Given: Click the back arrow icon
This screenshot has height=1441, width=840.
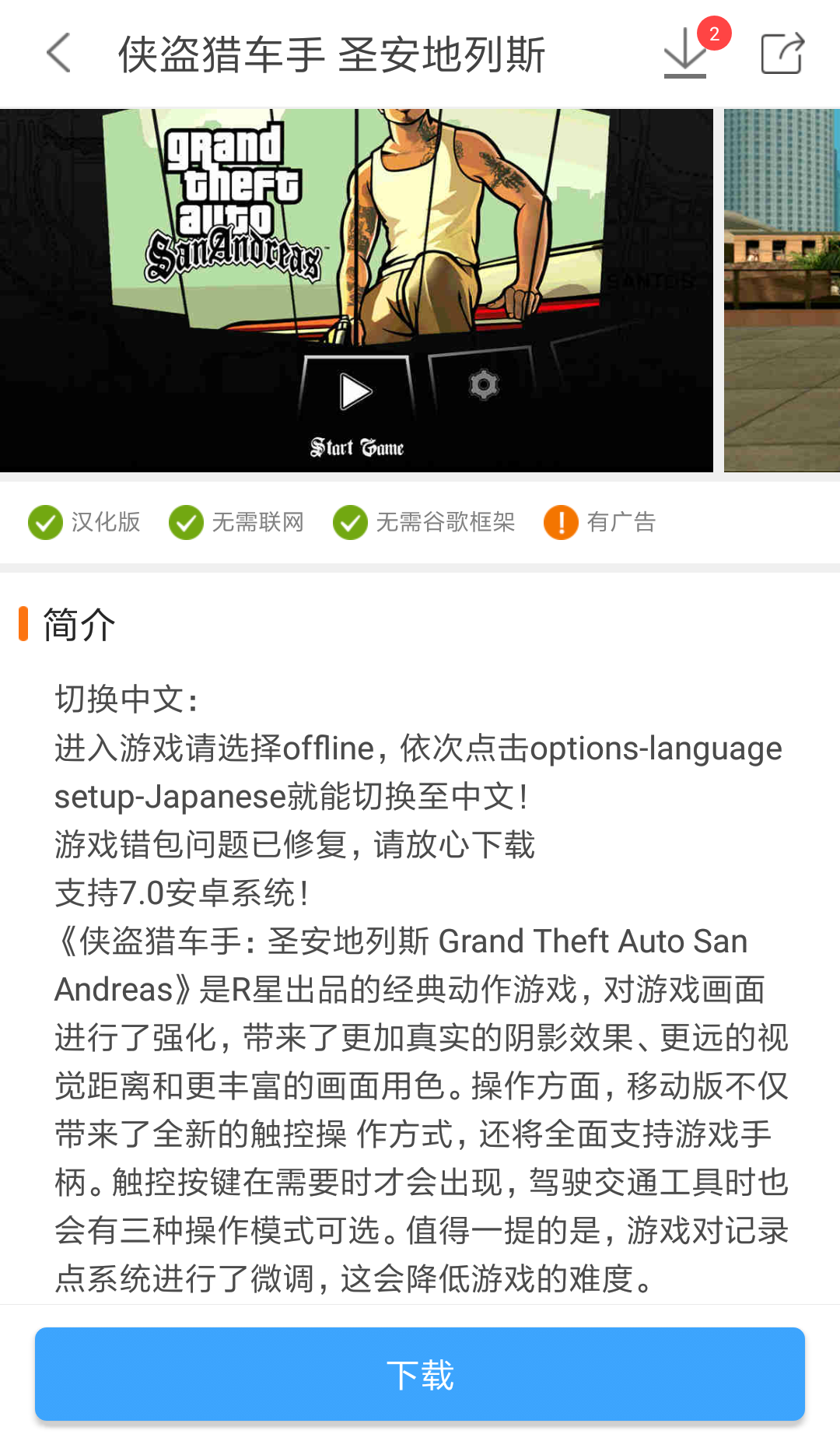Looking at the screenshot, I should (x=58, y=53).
